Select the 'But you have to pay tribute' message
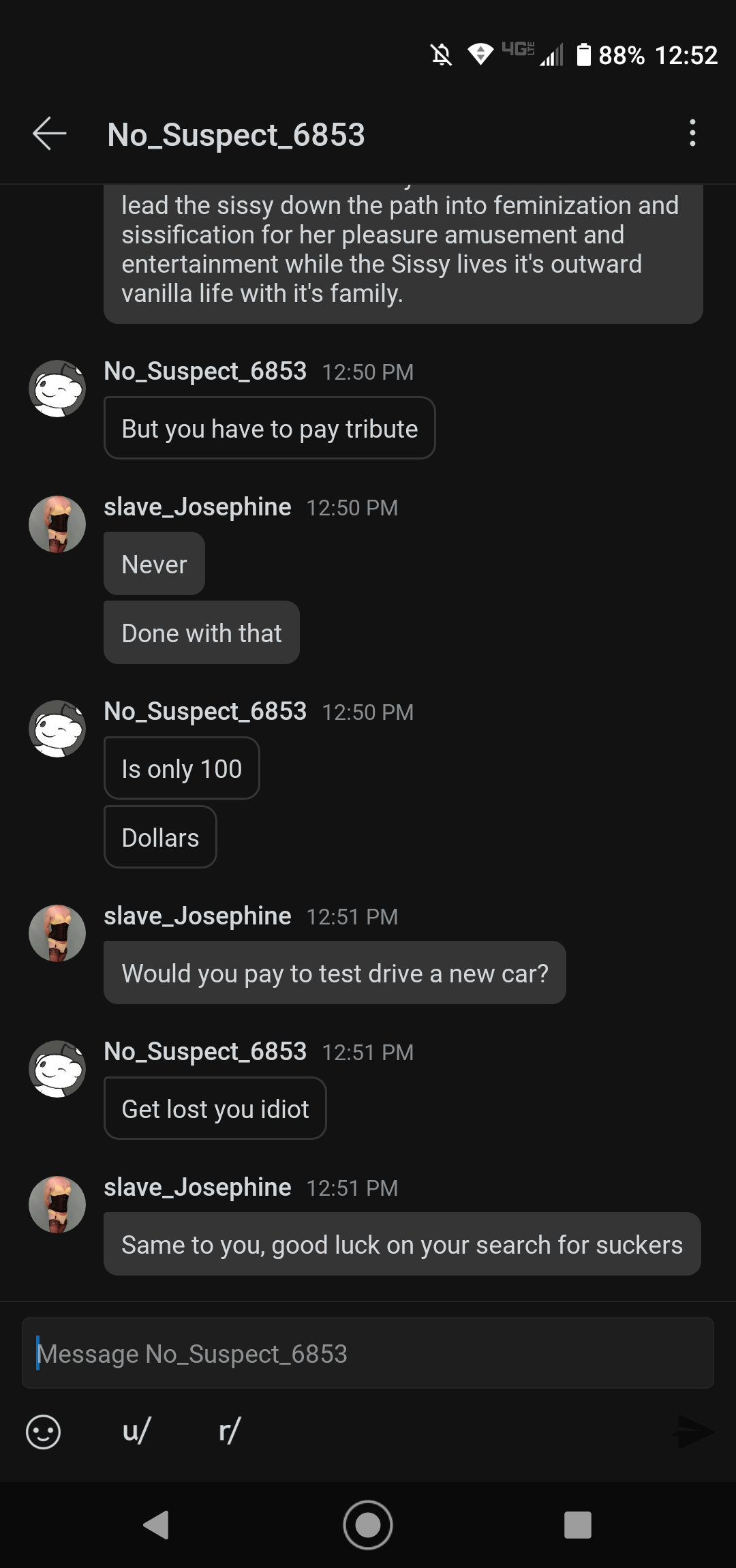 pyautogui.click(x=270, y=428)
